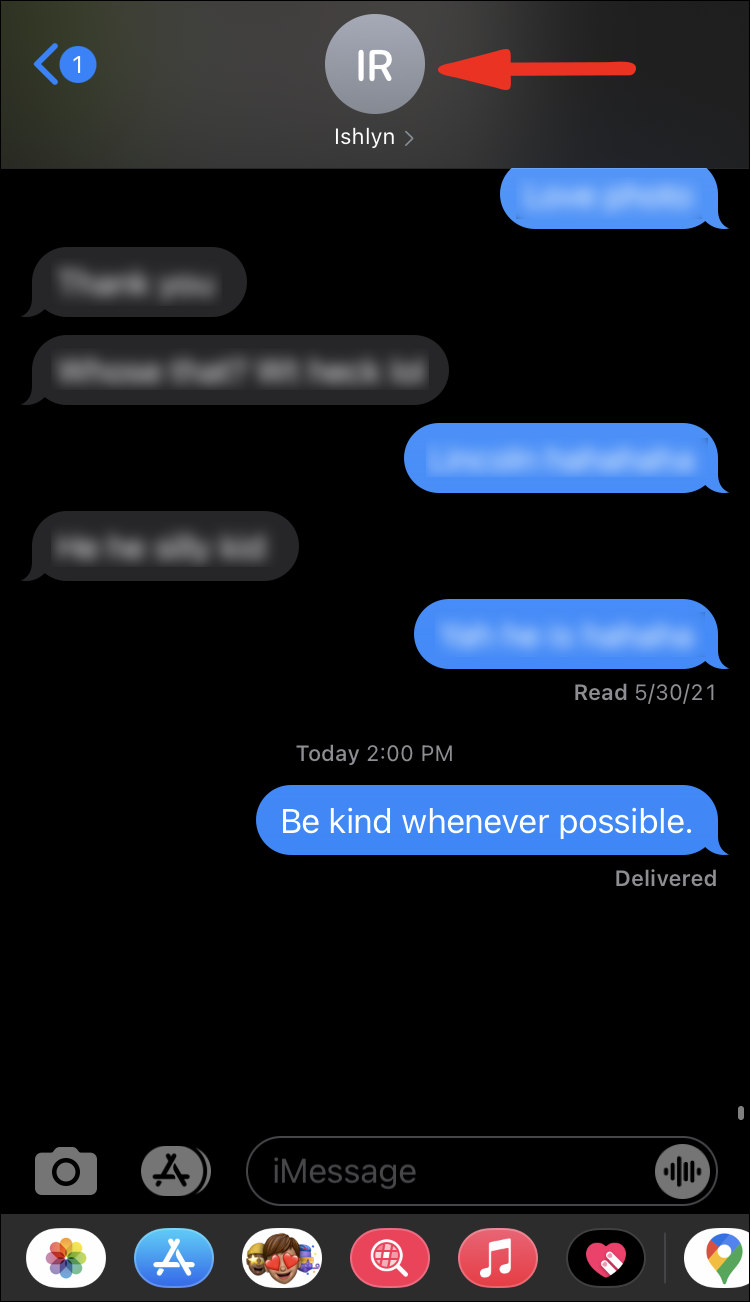Viewport: 750px width, 1302px height.
Task: Focus the iMessage text field
Action: [445, 1170]
